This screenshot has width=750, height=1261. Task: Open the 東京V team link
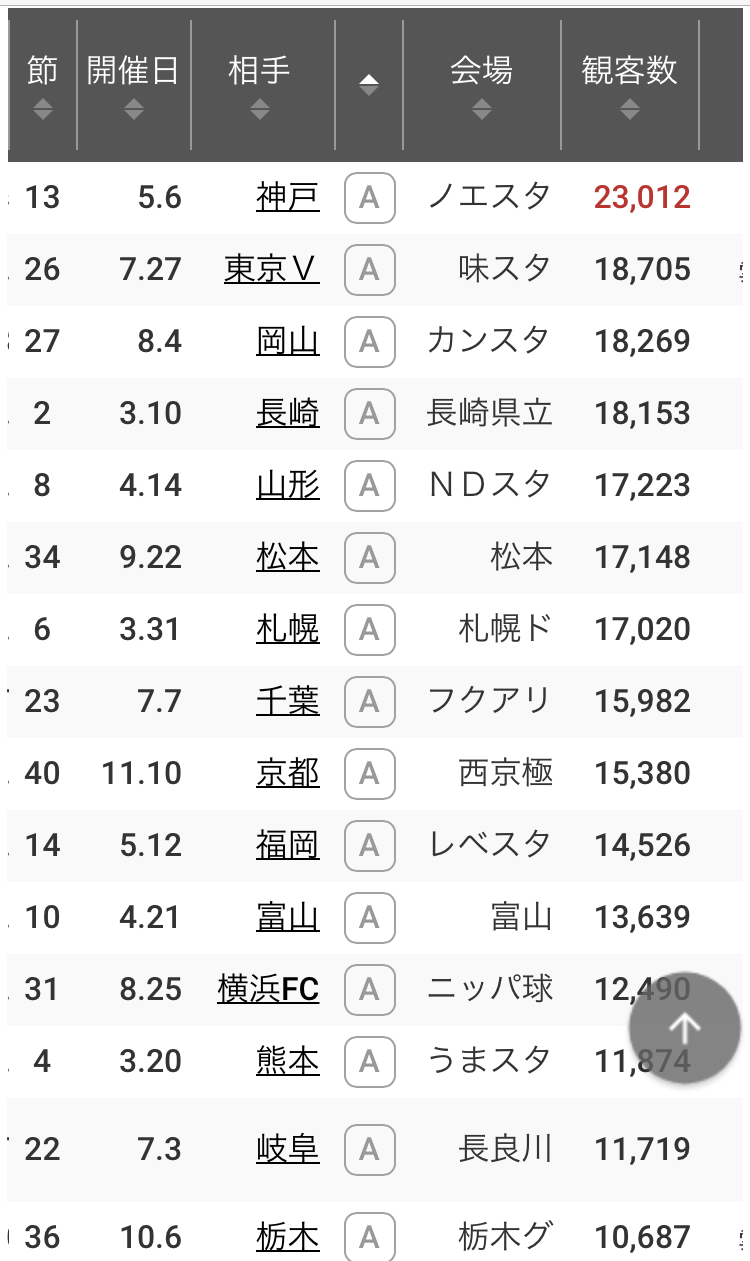(x=272, y=269)
